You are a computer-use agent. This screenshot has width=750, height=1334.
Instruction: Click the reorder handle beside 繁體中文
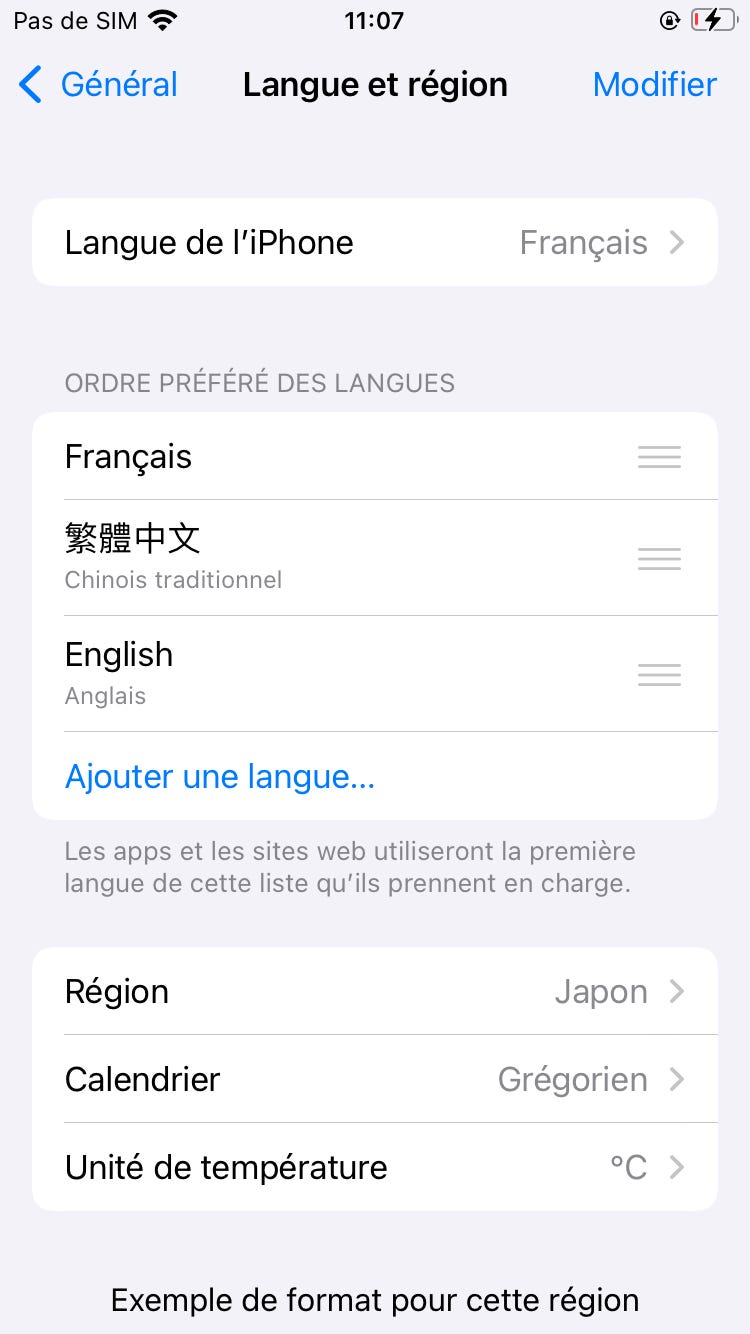659,559
